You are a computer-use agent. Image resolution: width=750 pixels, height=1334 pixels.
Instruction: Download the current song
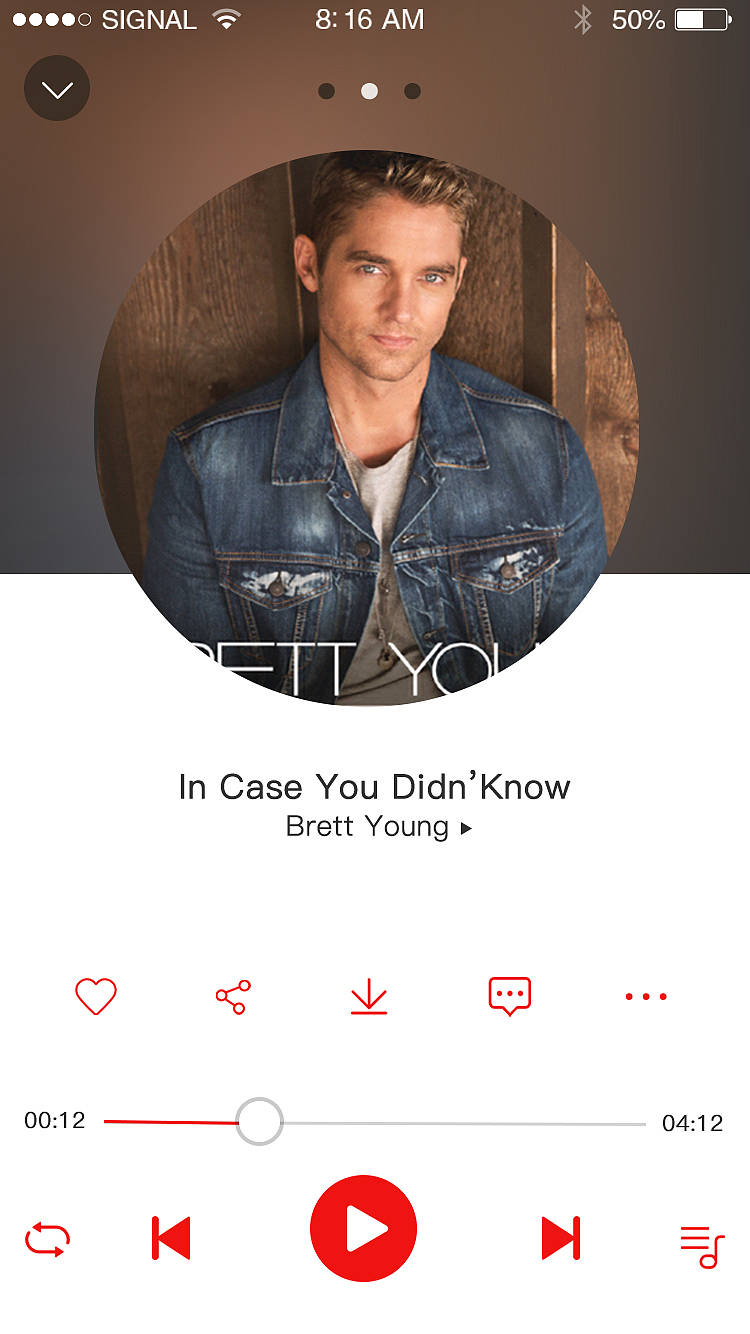click(x=369, y=997)
